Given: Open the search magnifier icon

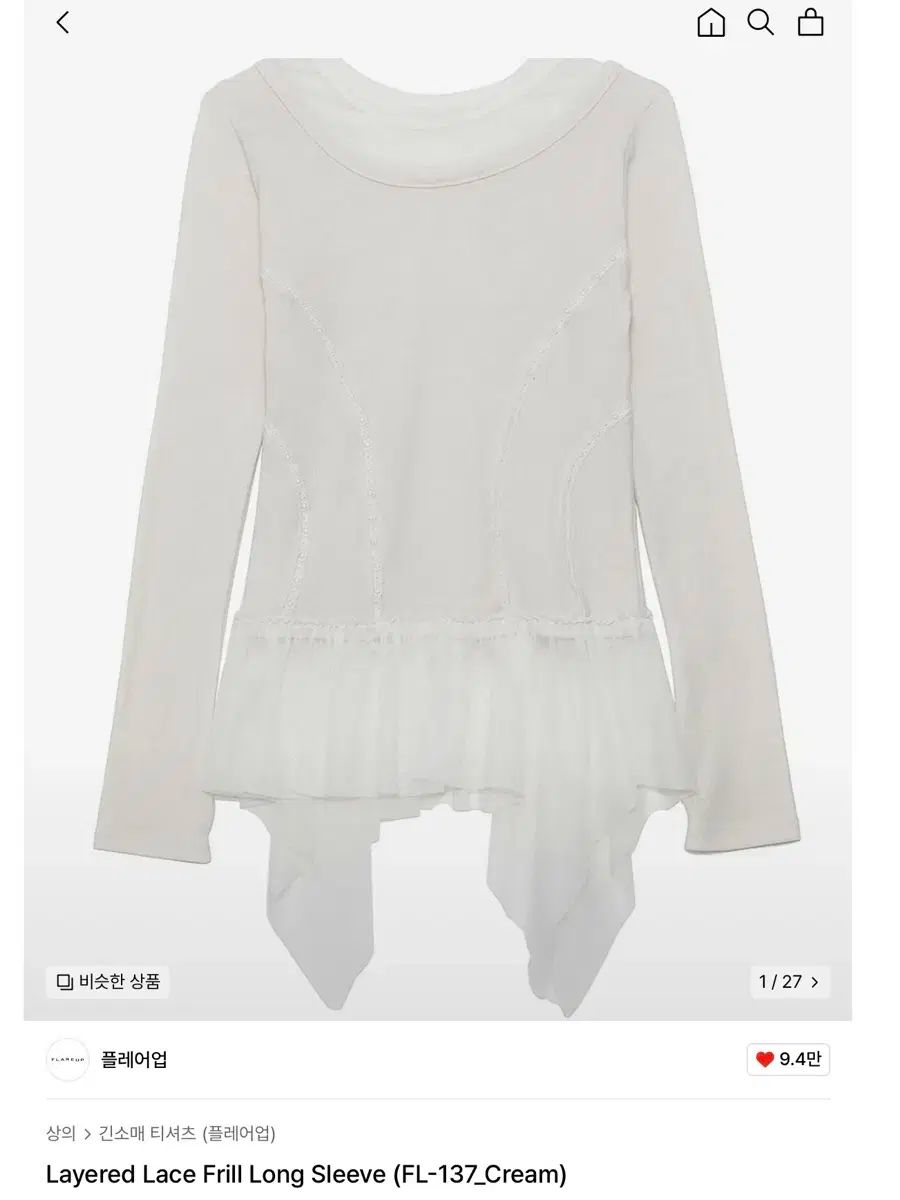Looking at the screenshot, I should pos(761,23).
